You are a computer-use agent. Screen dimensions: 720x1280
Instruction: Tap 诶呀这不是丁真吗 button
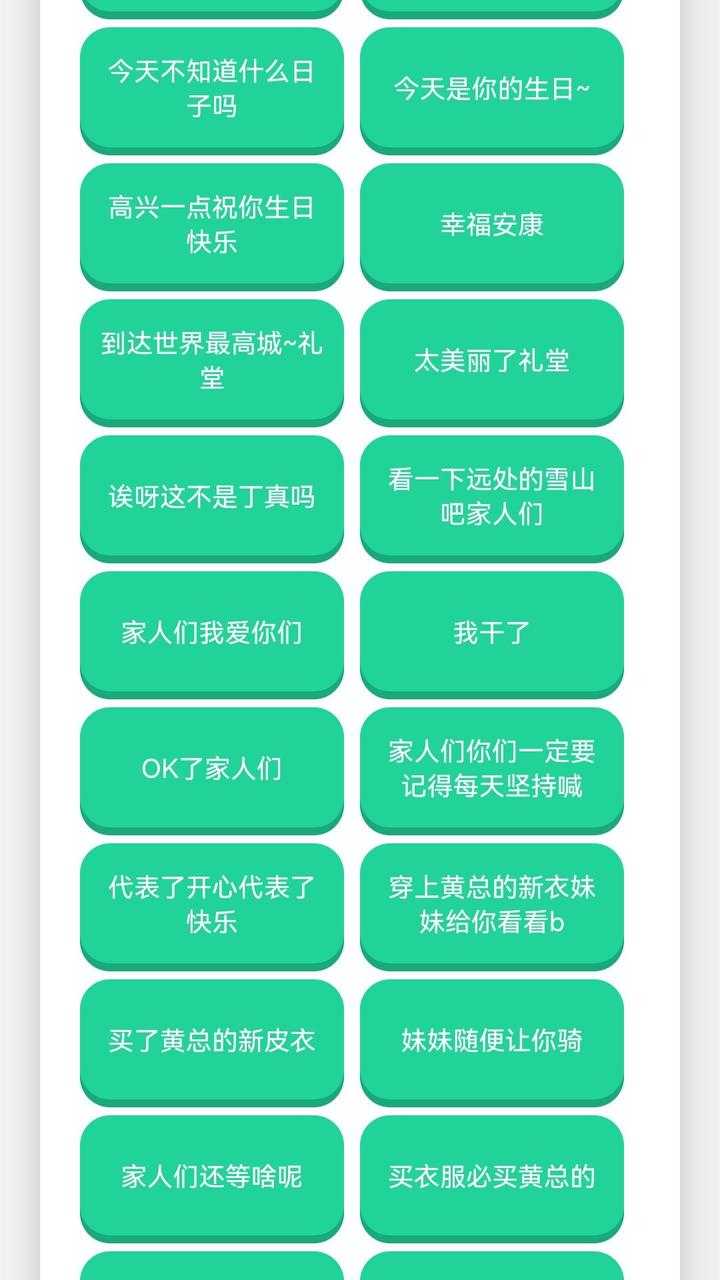(212, 496)
